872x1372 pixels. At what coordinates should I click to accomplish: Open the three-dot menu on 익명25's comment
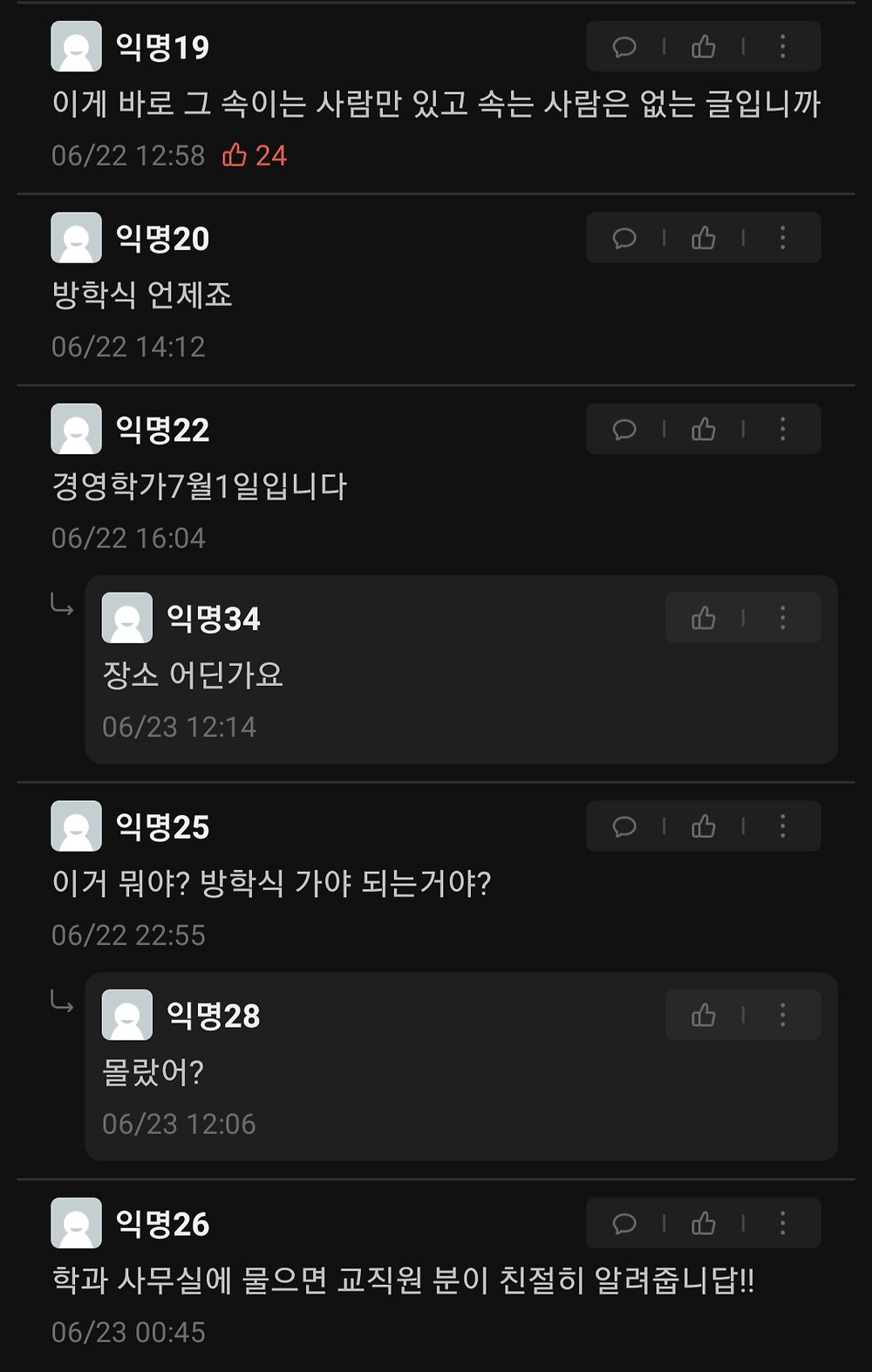pyautogui.click(x=782, y=826)
